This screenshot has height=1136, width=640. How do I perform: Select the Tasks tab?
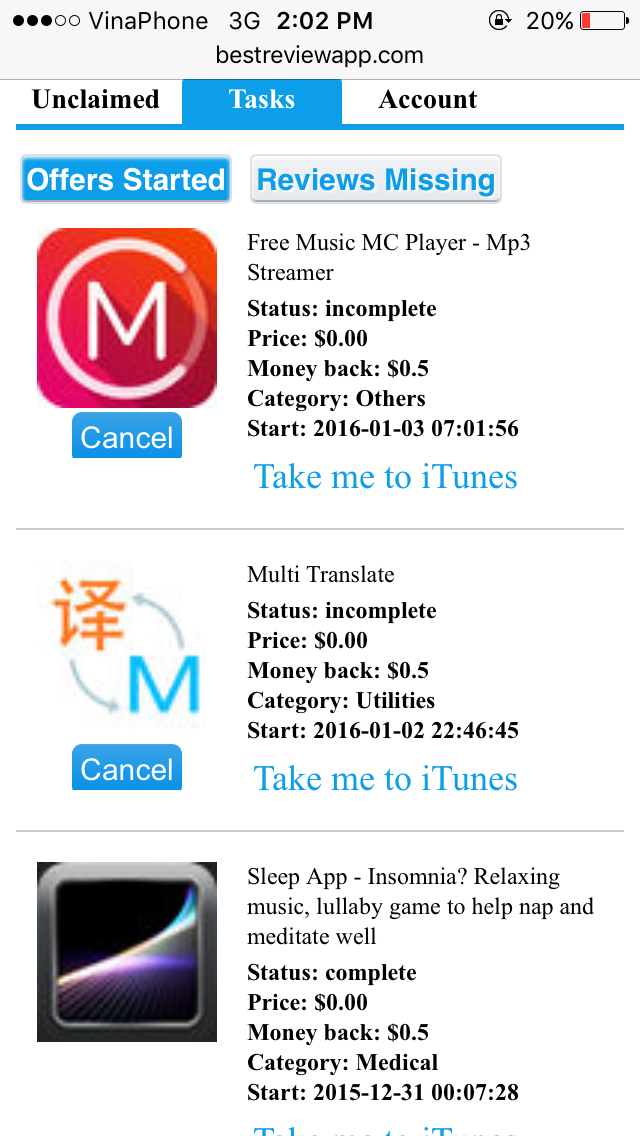tap(262, 100)
